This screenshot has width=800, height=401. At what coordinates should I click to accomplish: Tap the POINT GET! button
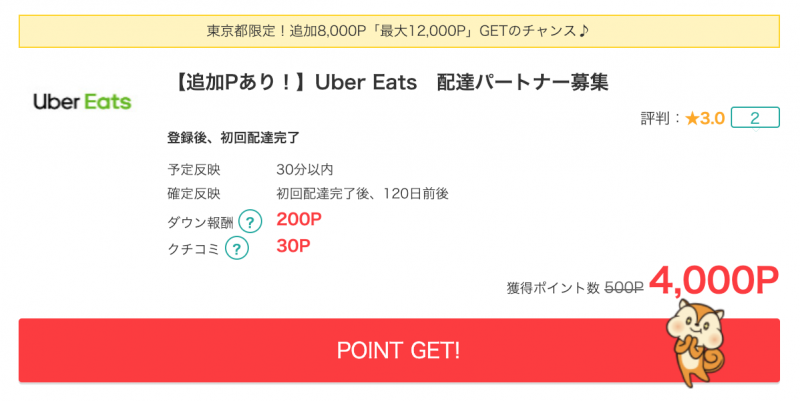398,350
